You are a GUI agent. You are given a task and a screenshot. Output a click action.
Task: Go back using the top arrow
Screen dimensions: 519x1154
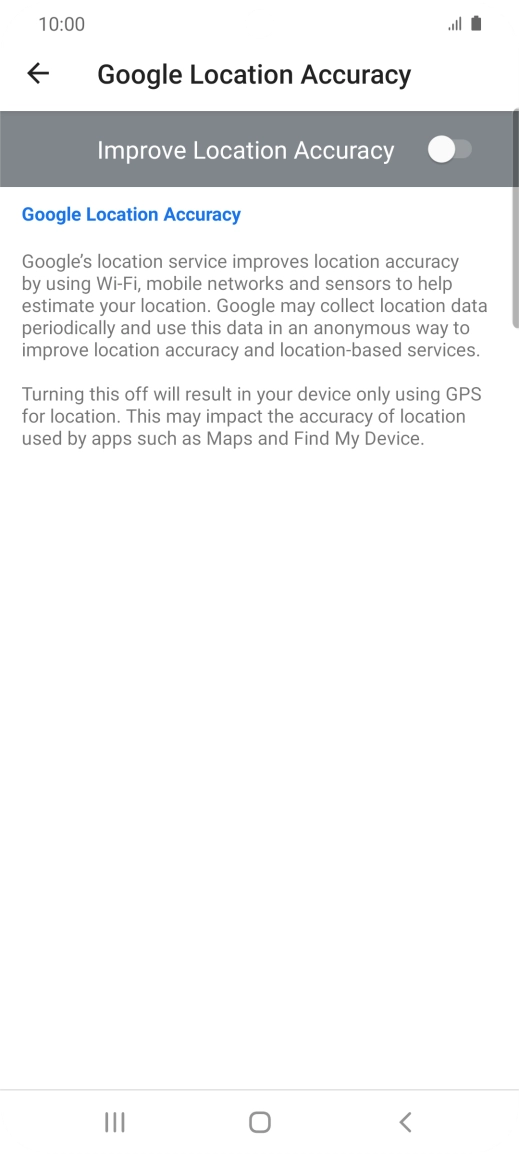point(38,73)
